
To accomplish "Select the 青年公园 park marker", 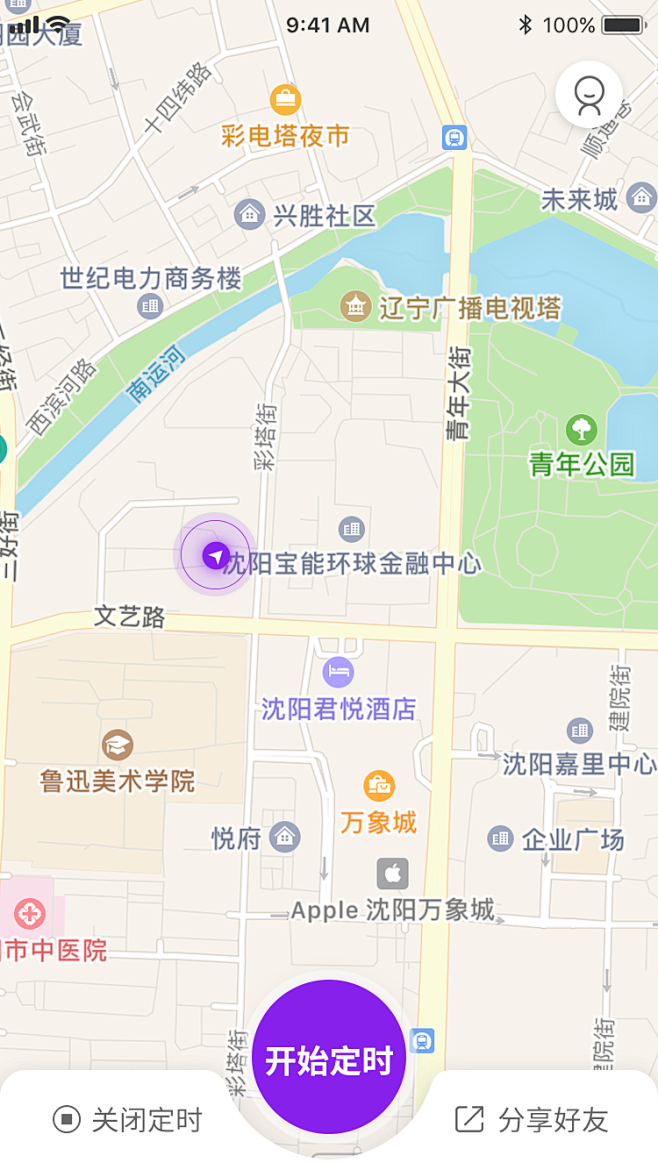I will [x=580, y=431].
